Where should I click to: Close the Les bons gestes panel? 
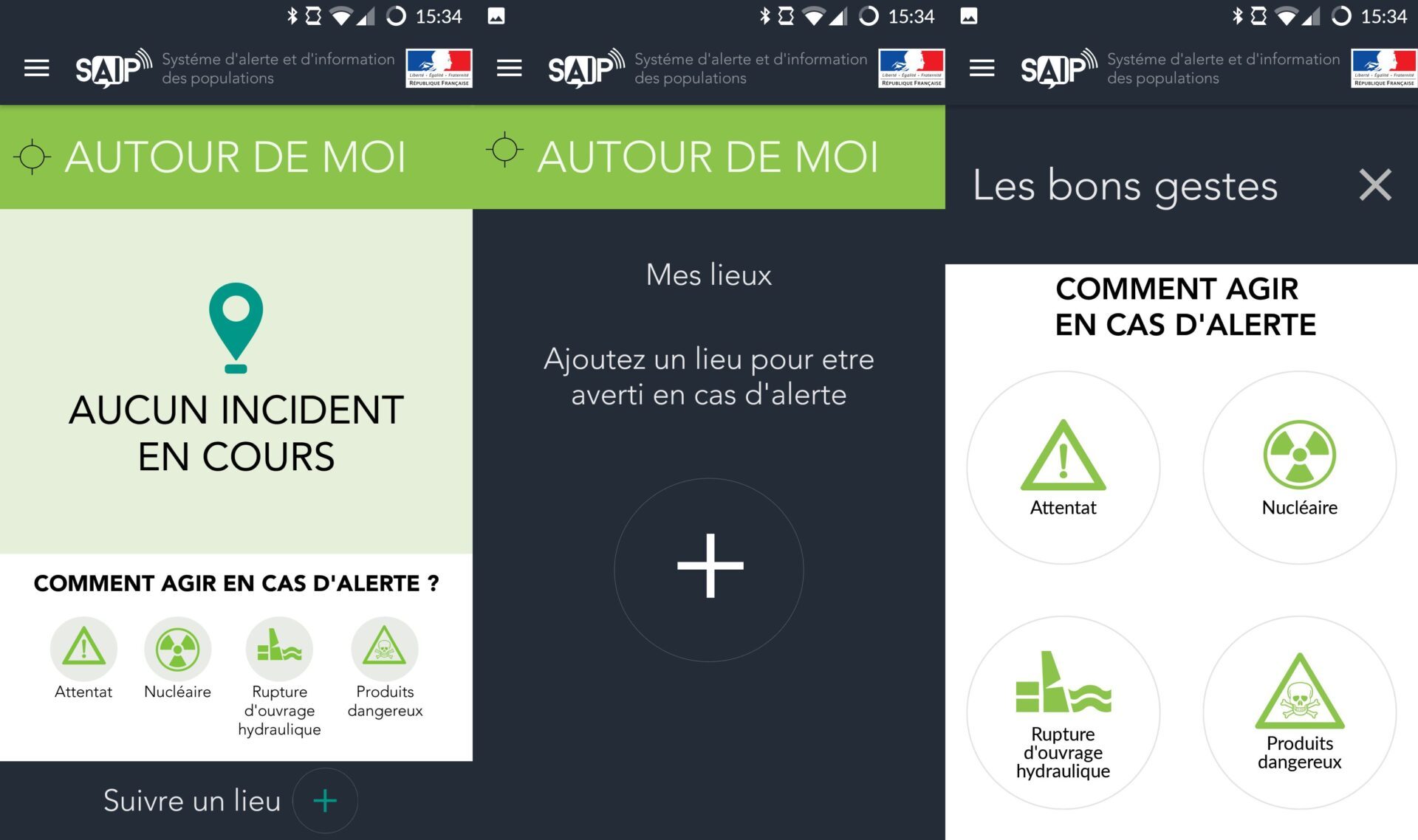[x=1374, y=185]
